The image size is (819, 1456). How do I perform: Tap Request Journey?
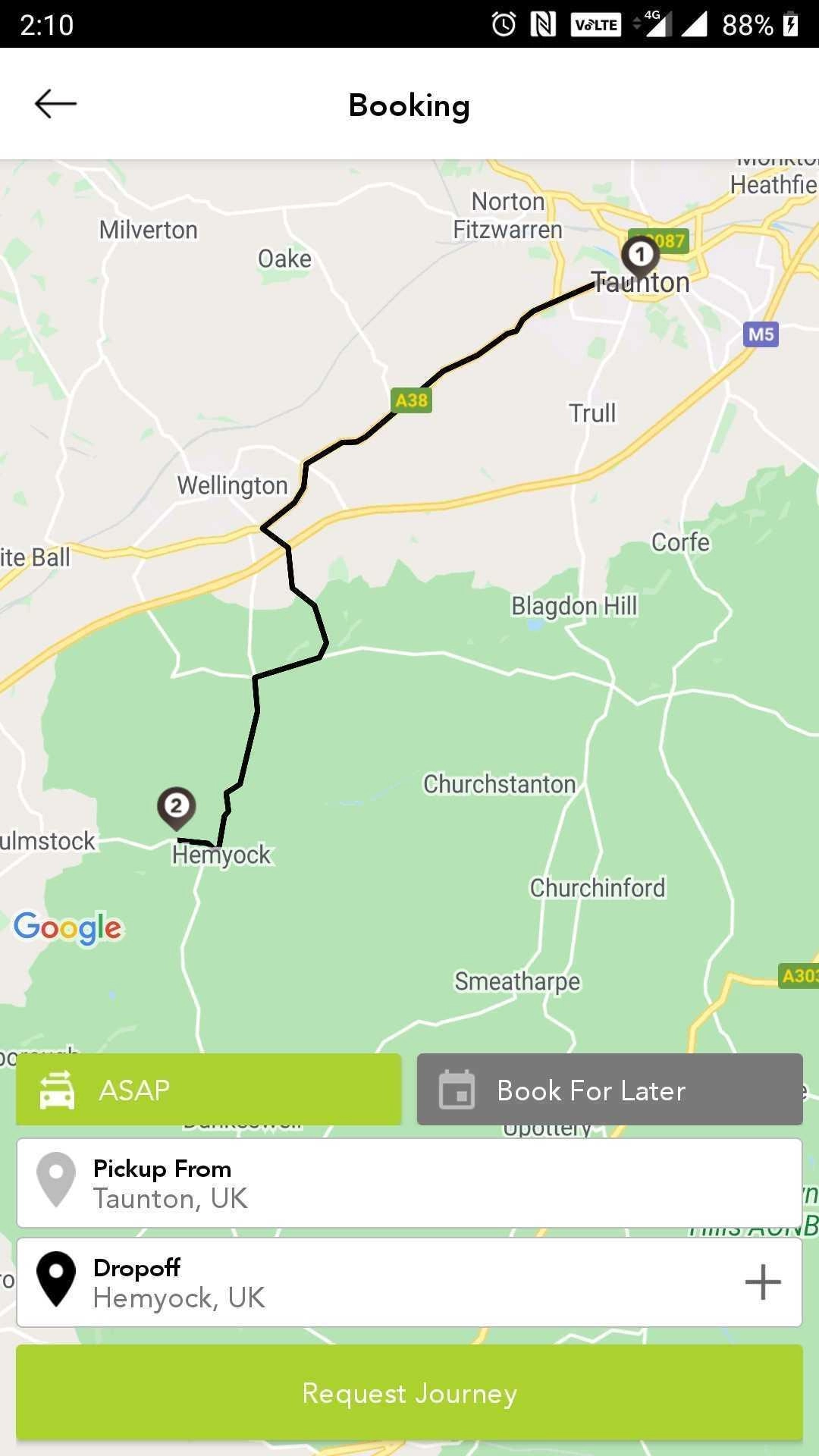(409, 1393)
